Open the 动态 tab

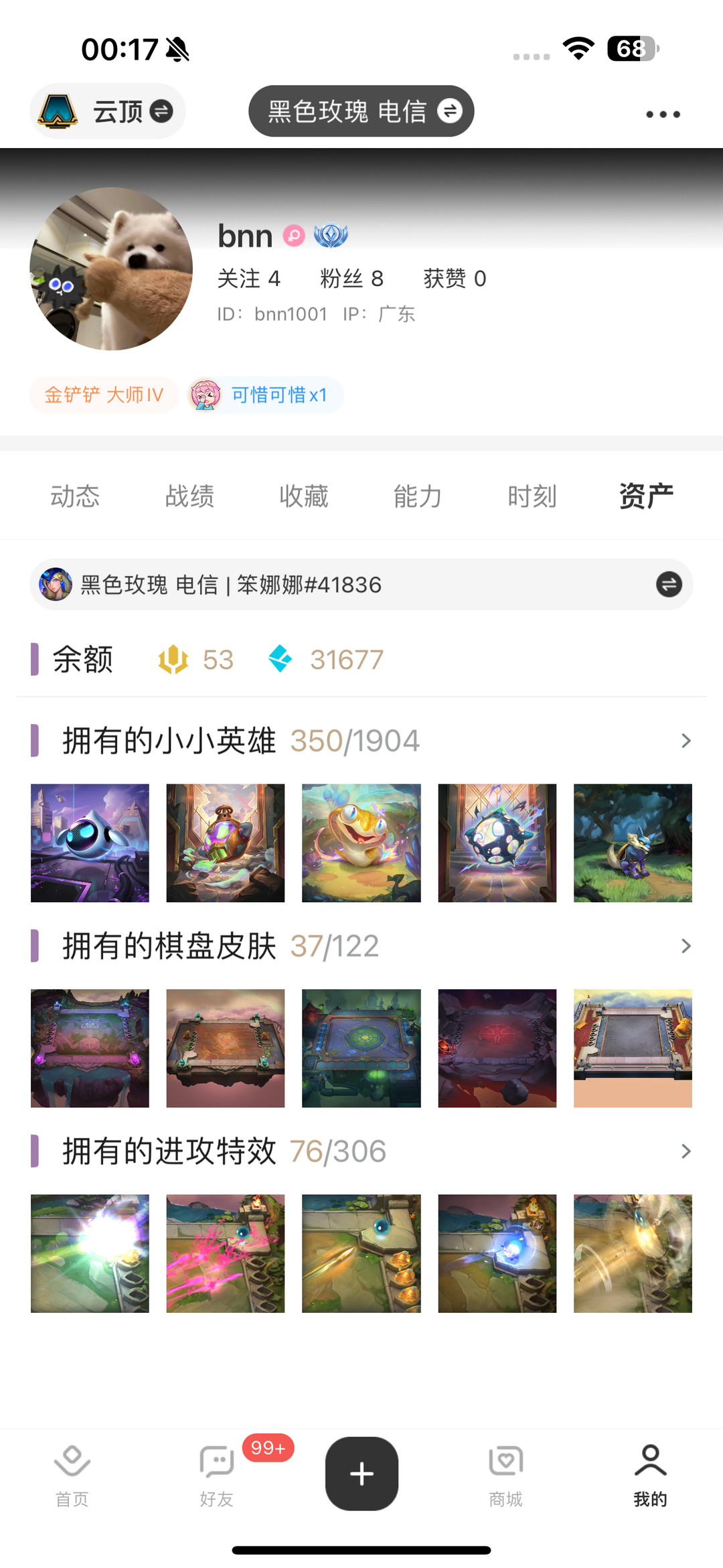75,496
